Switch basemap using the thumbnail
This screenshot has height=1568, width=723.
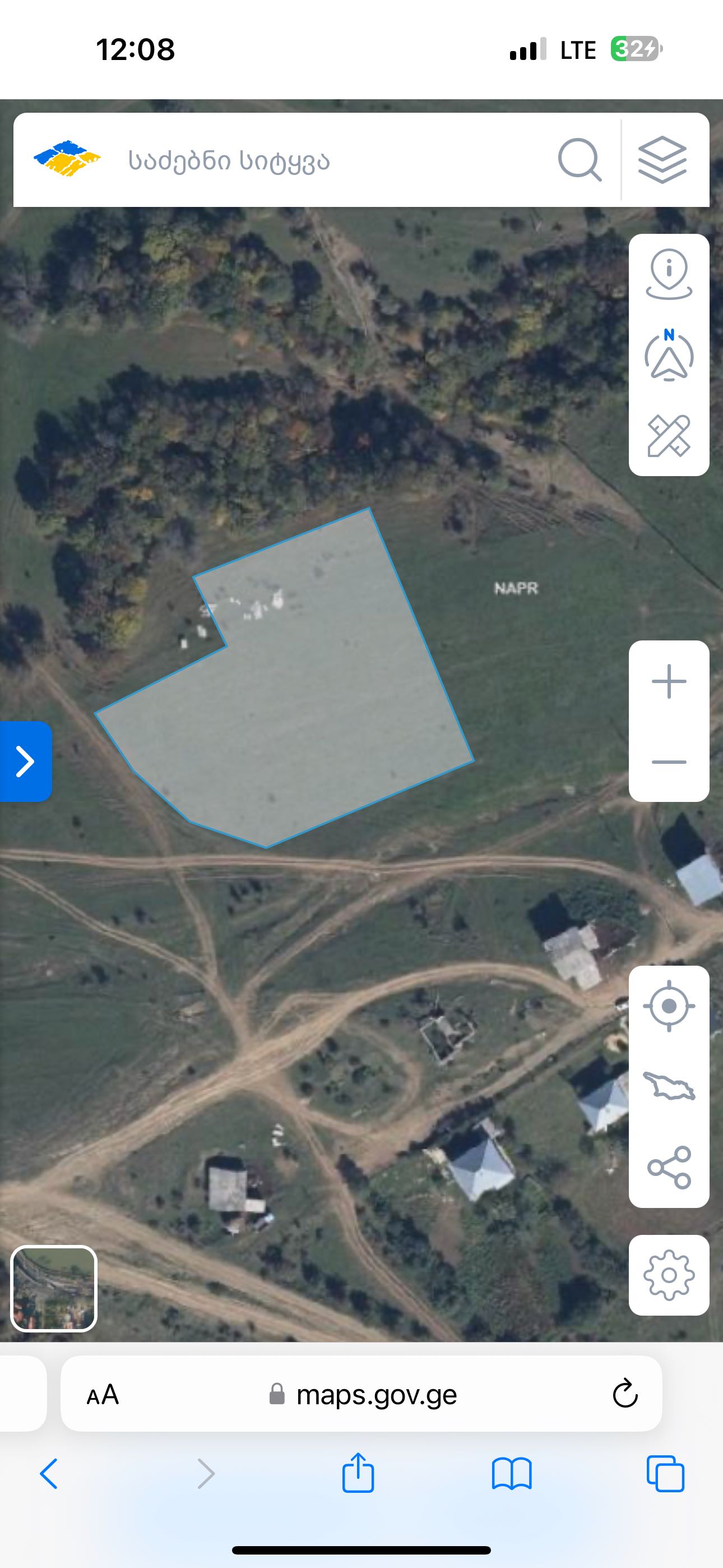(54, 1288)
